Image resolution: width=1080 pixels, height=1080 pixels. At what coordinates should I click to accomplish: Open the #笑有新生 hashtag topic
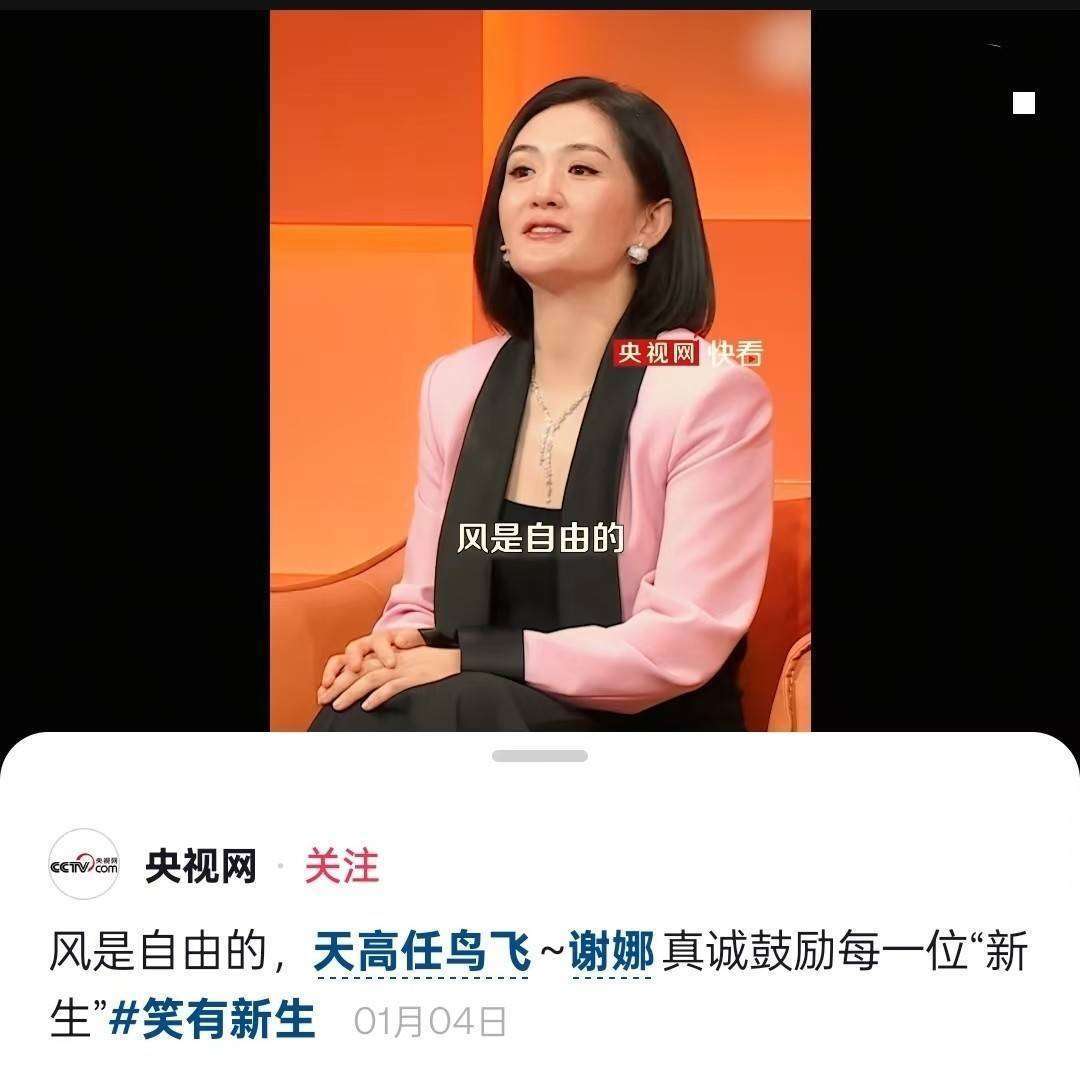point(213,1021)
